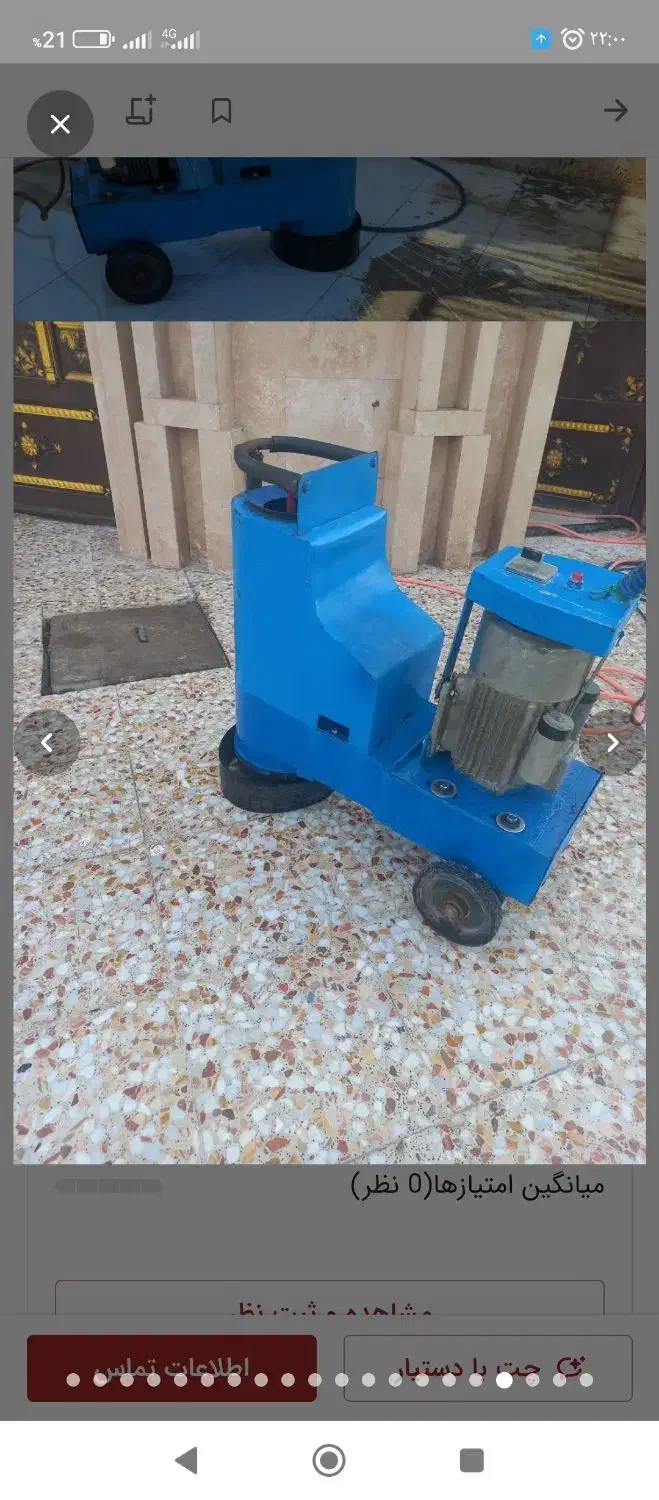Show the next photo
Image resolution: width=659 pixels, height=1500 pixels.
click(x=612, y=743)
